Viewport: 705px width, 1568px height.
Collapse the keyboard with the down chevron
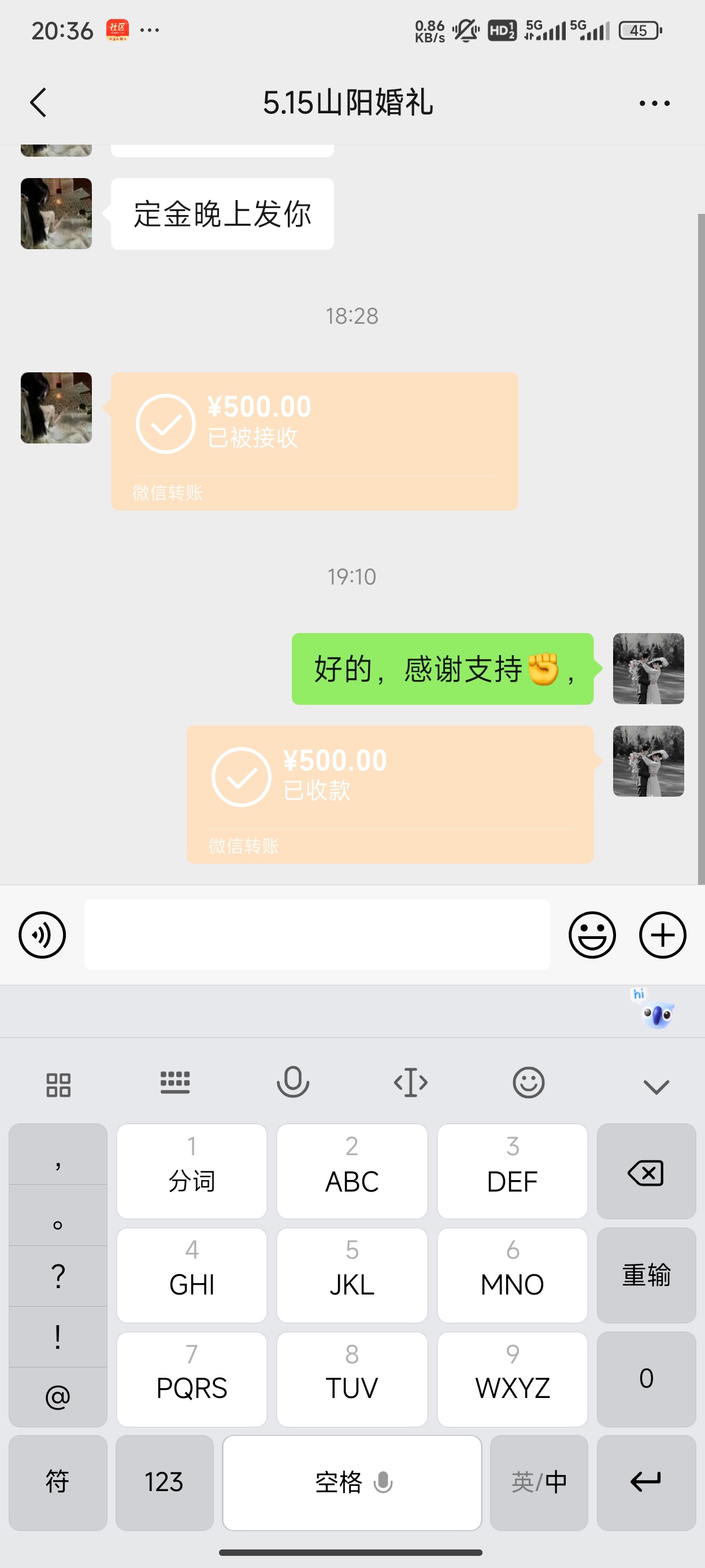pos(656,1086)
